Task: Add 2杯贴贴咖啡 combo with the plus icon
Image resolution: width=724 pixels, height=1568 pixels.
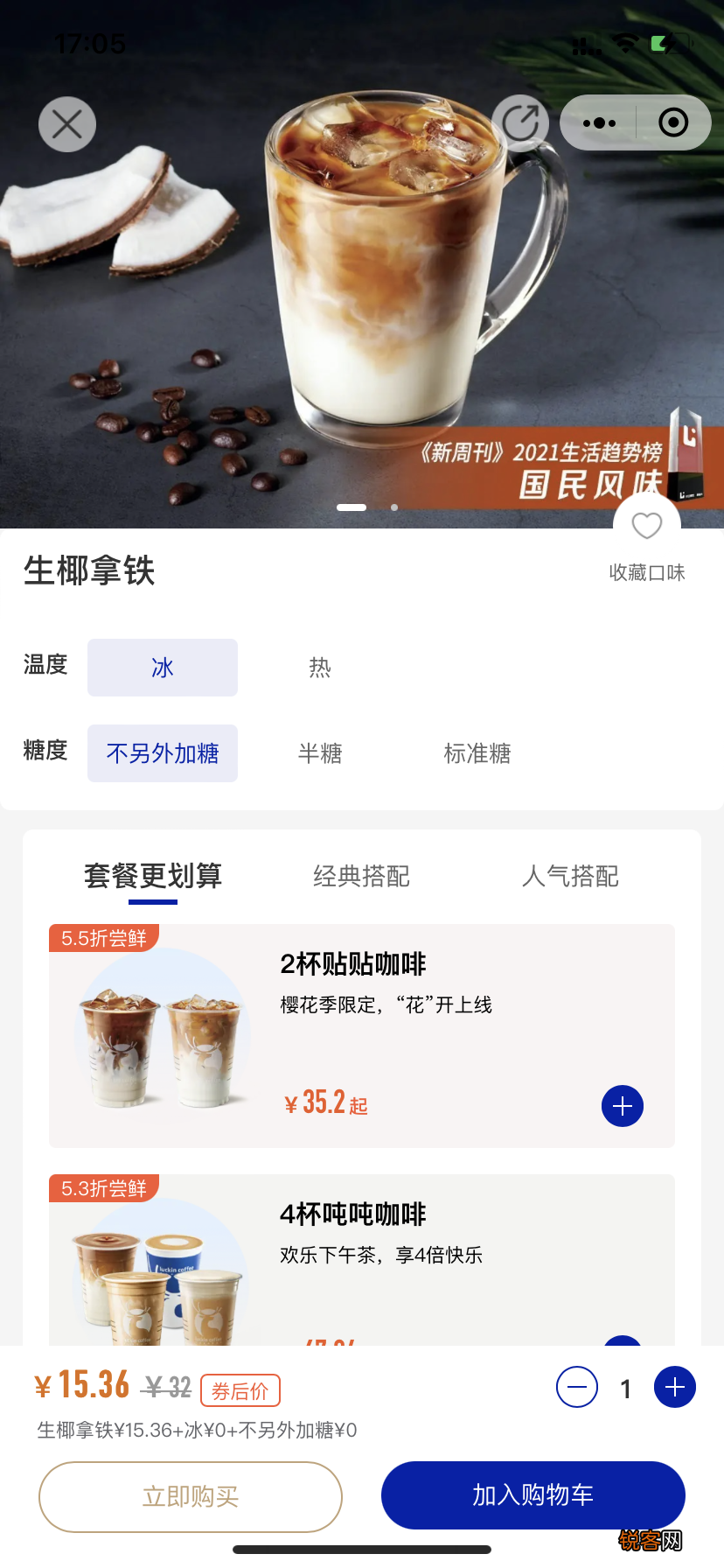Action: pos(622,1105)
